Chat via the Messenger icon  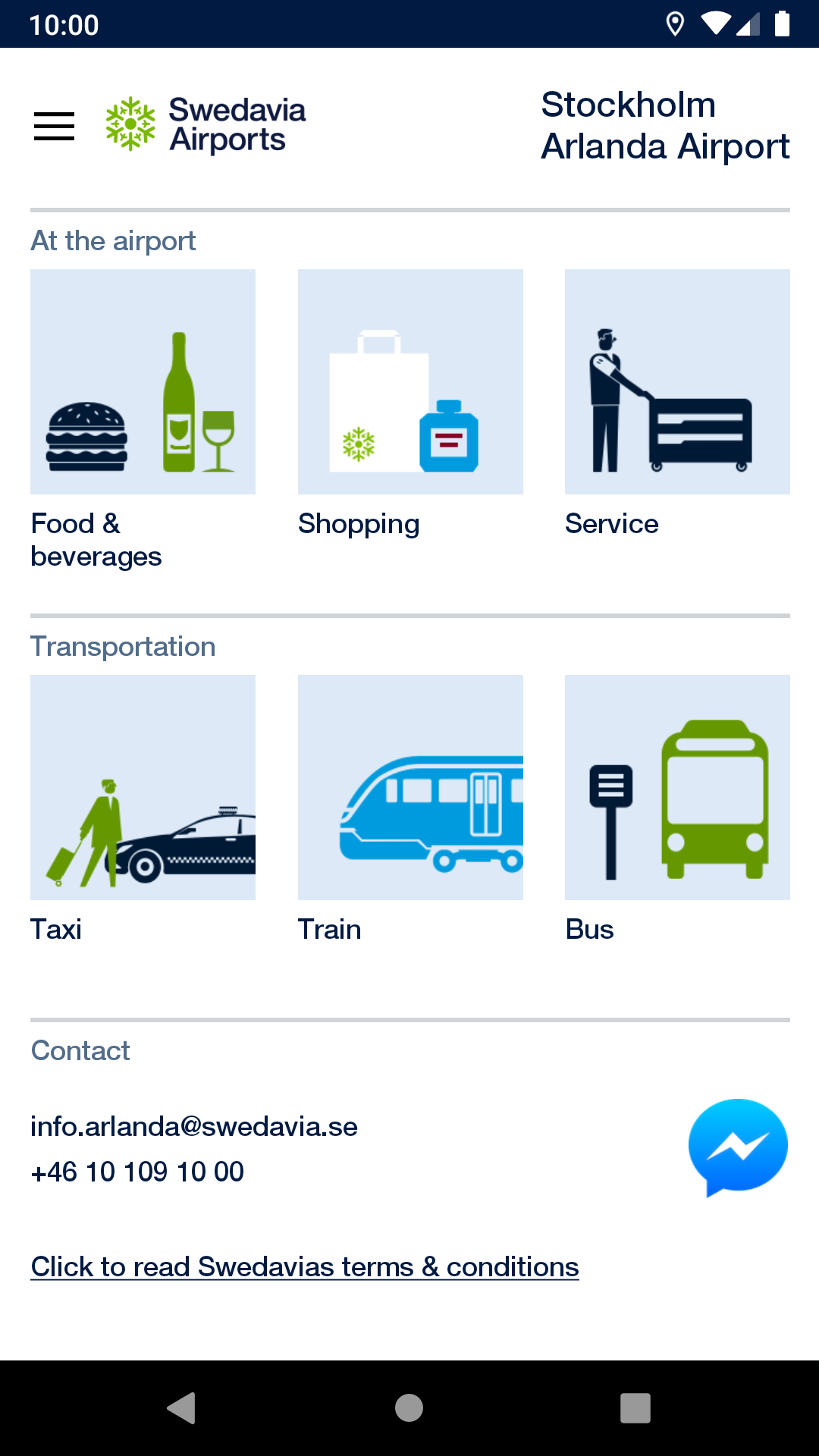coord(737,1147)
